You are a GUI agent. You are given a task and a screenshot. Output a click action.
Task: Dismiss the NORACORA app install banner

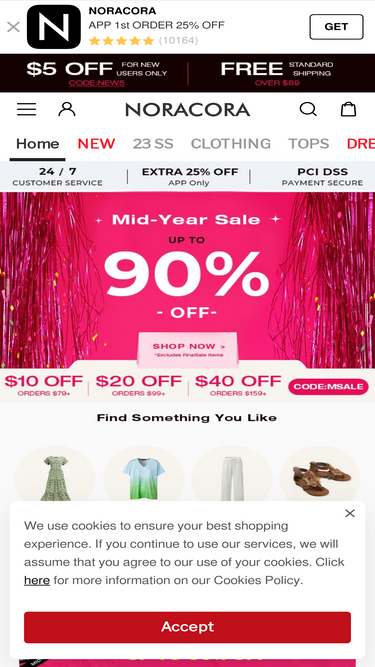click(13, 27)
